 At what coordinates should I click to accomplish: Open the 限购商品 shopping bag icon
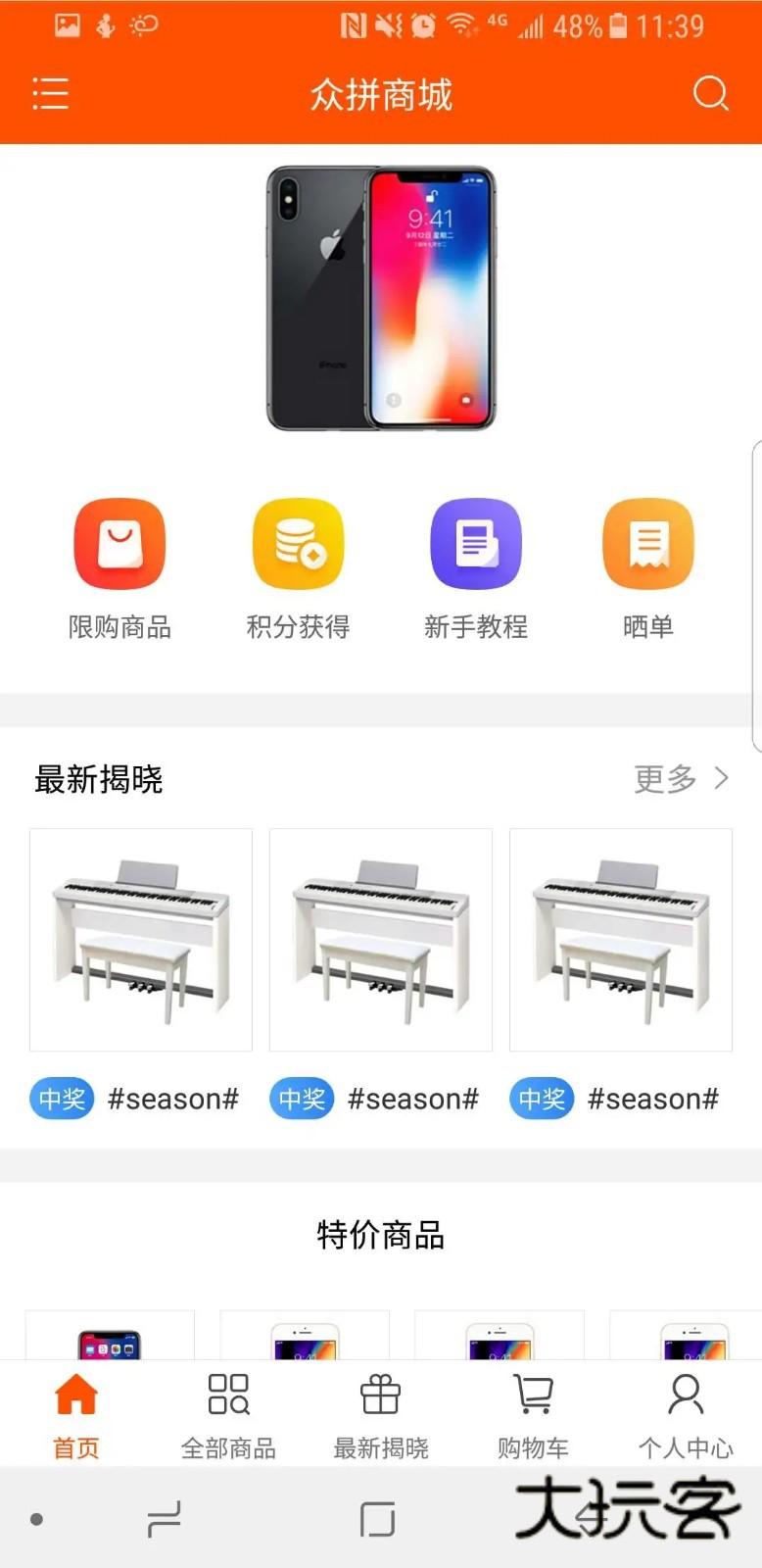tap(119, 543)
